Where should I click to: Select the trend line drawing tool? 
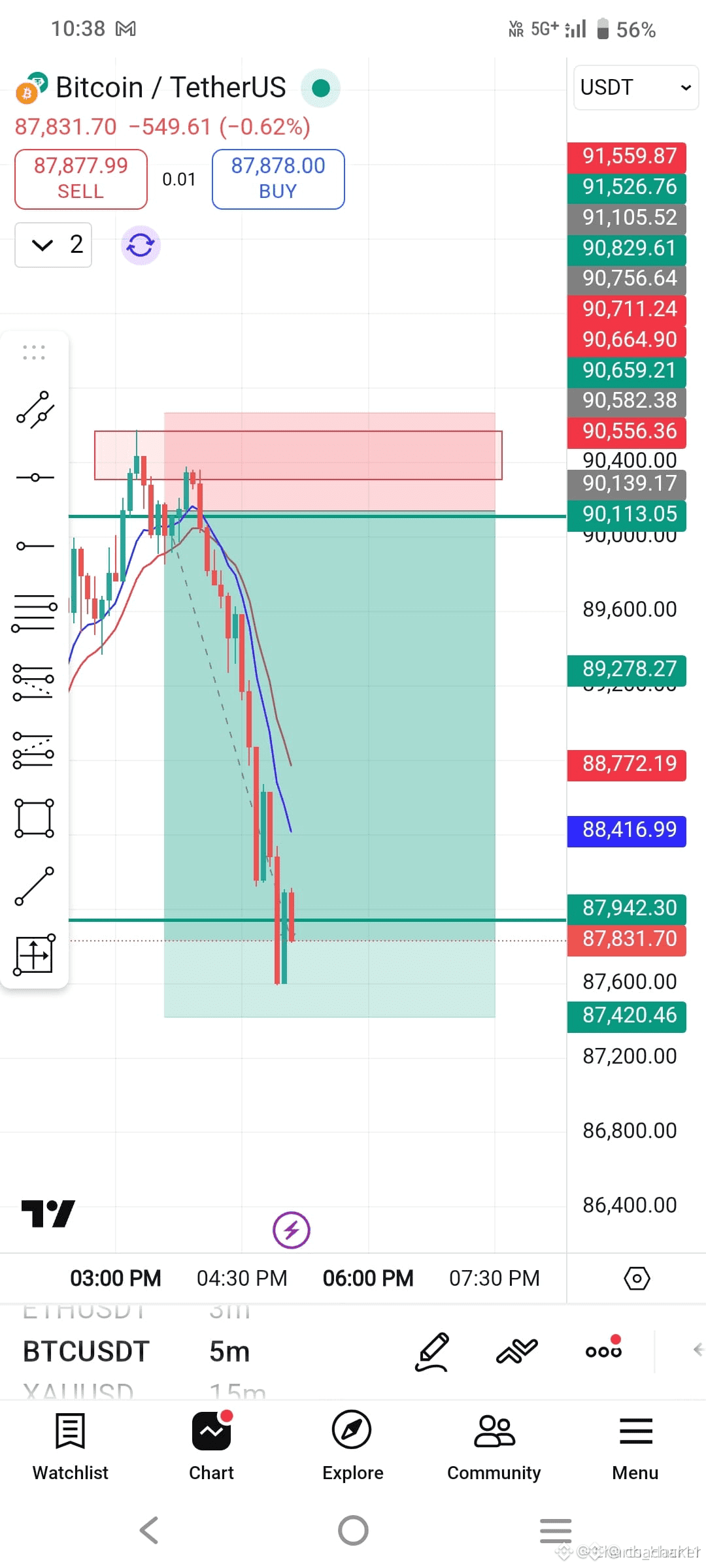pos(35,887)
